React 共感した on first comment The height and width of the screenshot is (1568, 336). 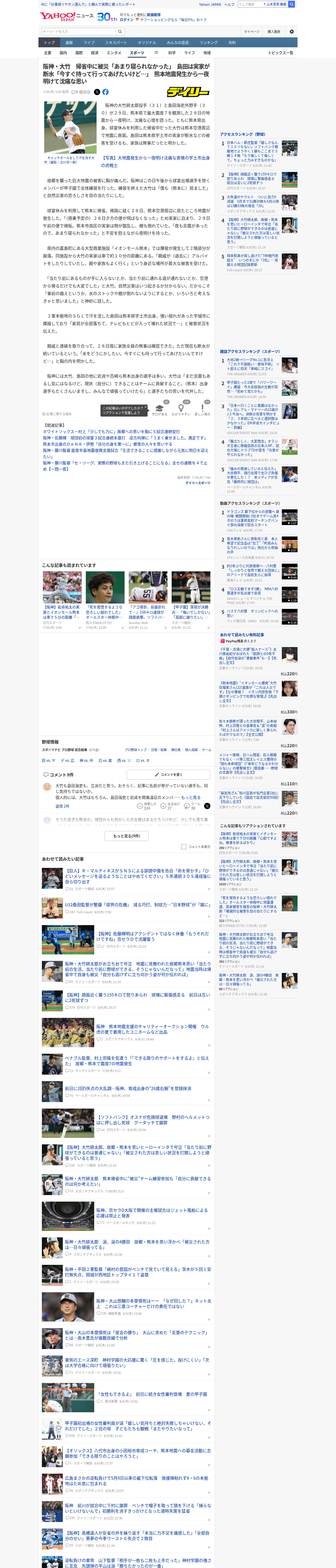(x=148, y=806)
